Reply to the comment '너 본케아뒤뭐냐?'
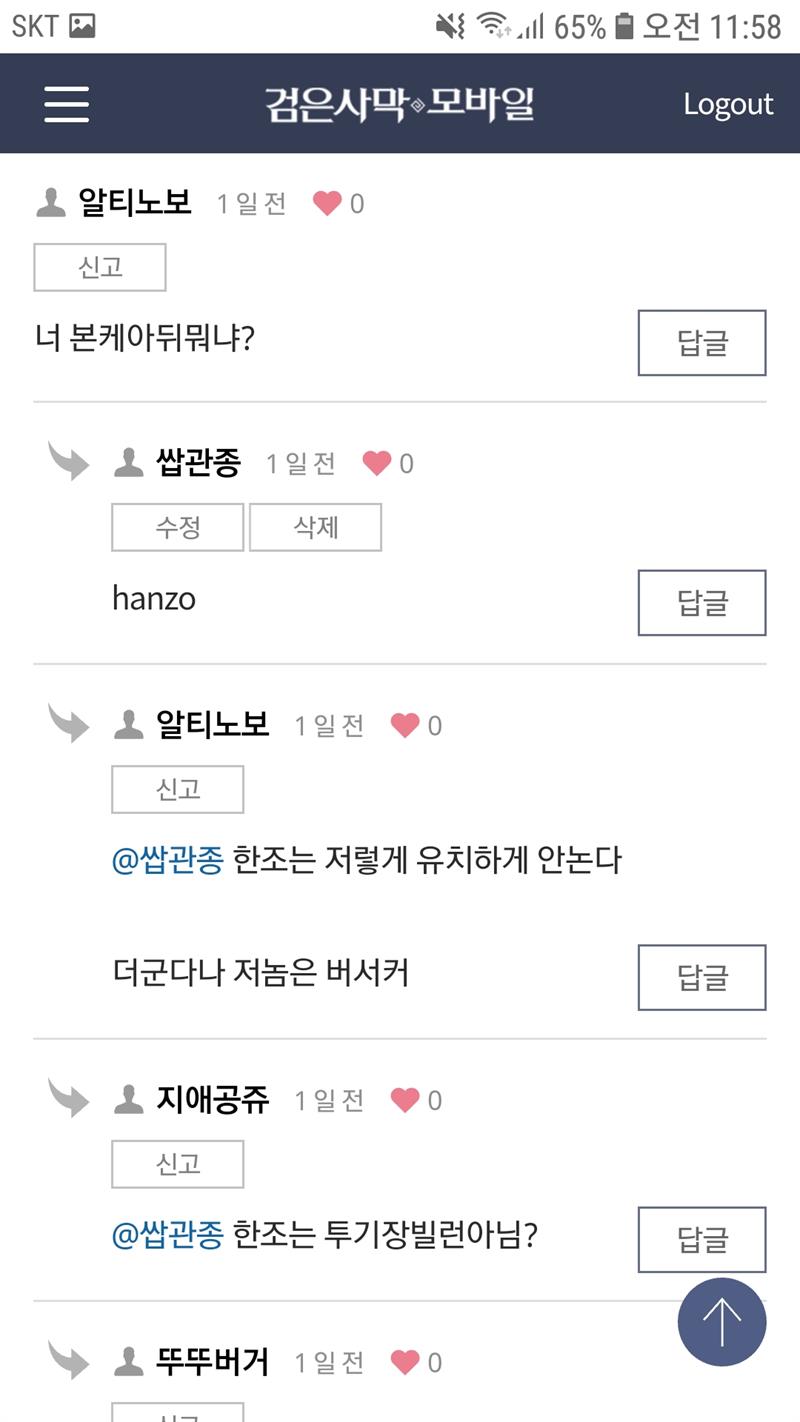 pos(702,343)
